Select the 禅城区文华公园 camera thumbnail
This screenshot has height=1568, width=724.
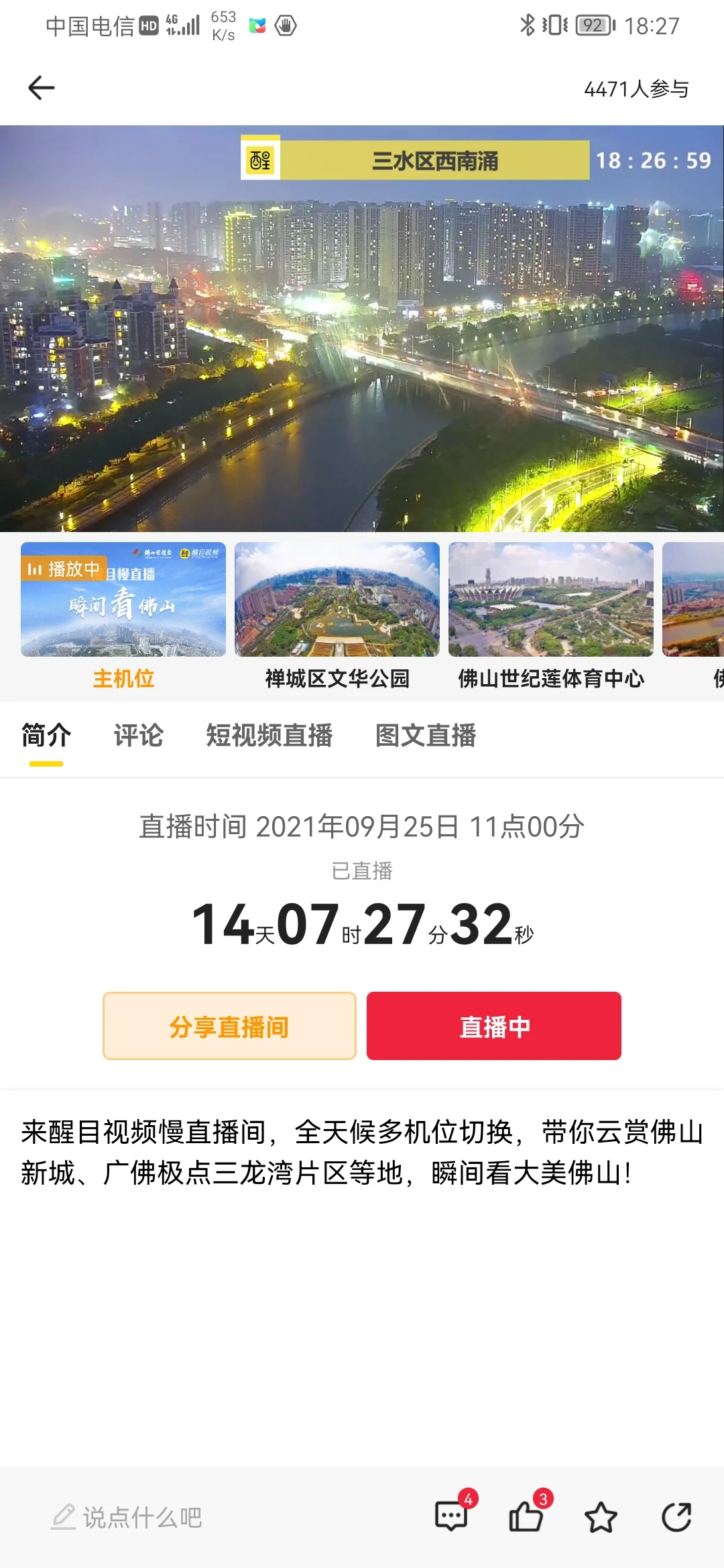click(338, 601)
